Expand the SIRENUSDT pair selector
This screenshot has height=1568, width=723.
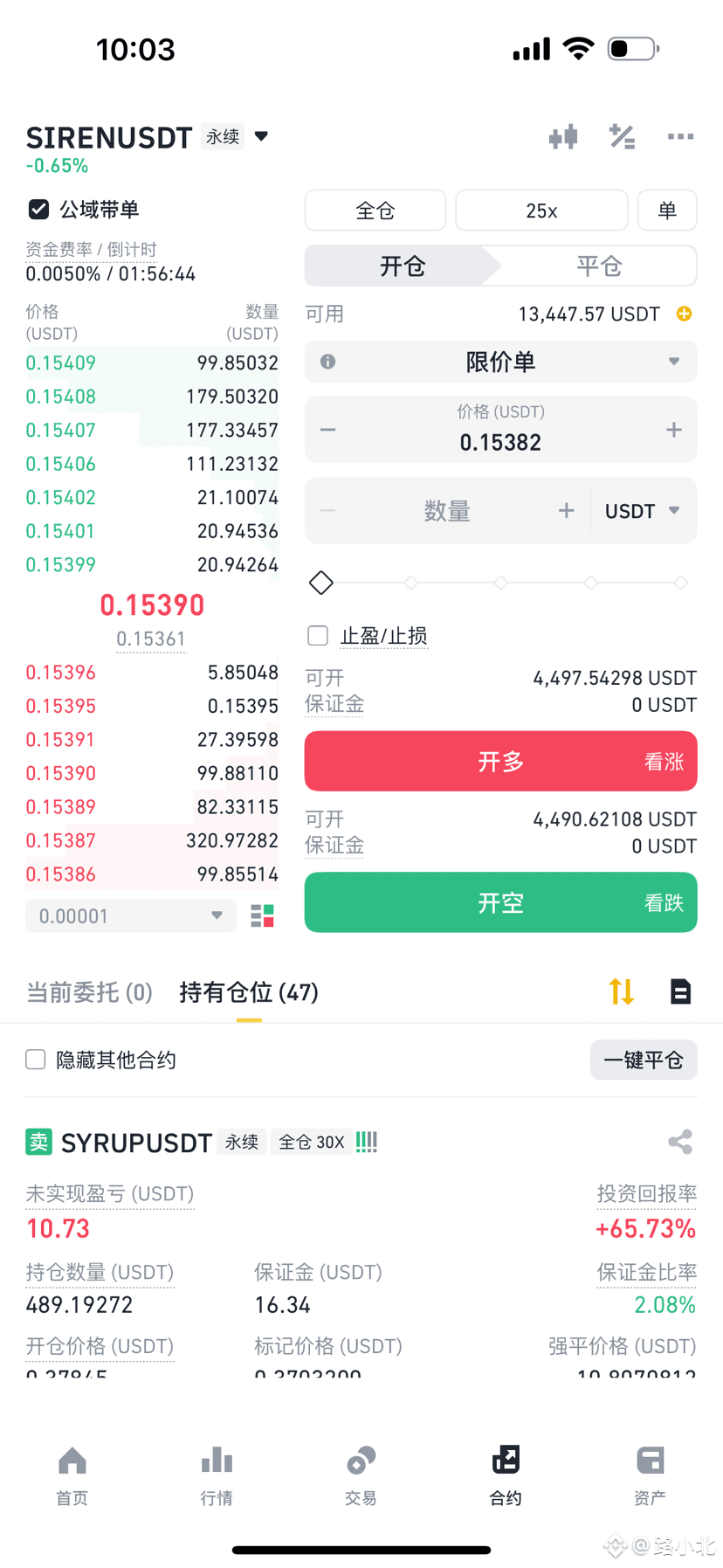(x=261, y=136)
